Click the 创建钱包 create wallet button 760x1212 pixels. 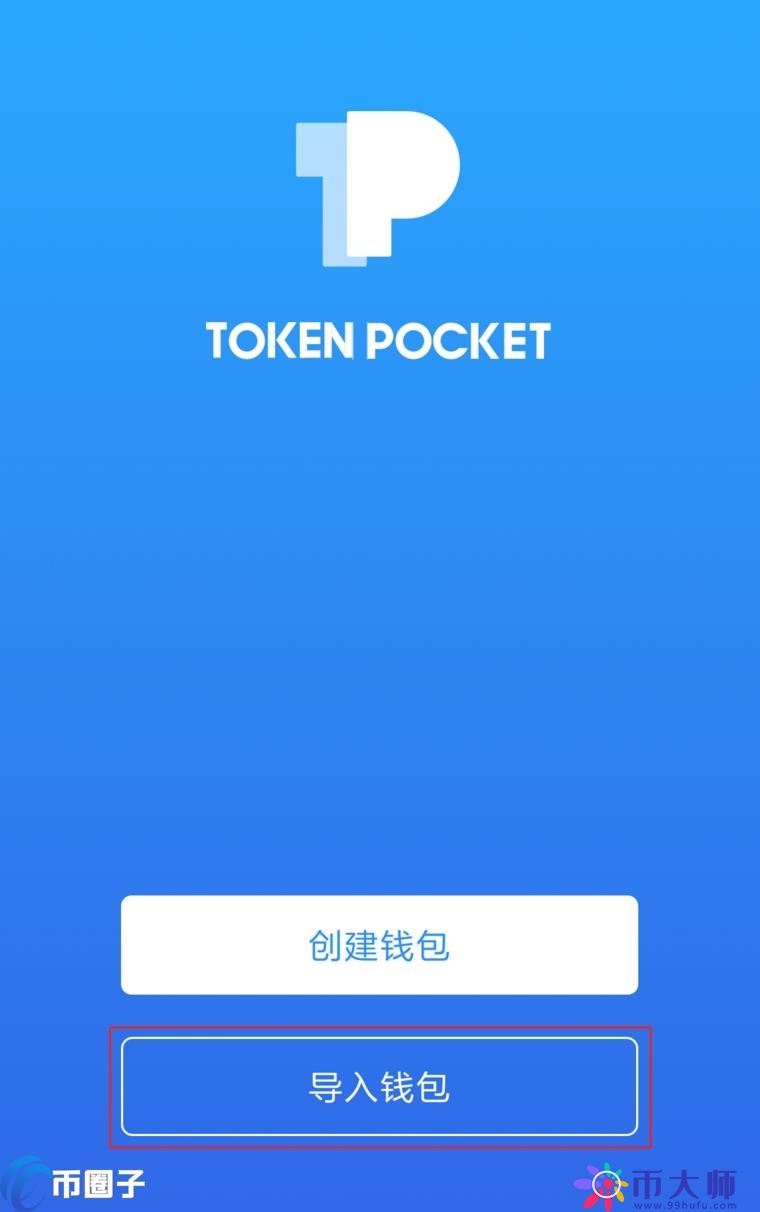click(x=379, y=944)
